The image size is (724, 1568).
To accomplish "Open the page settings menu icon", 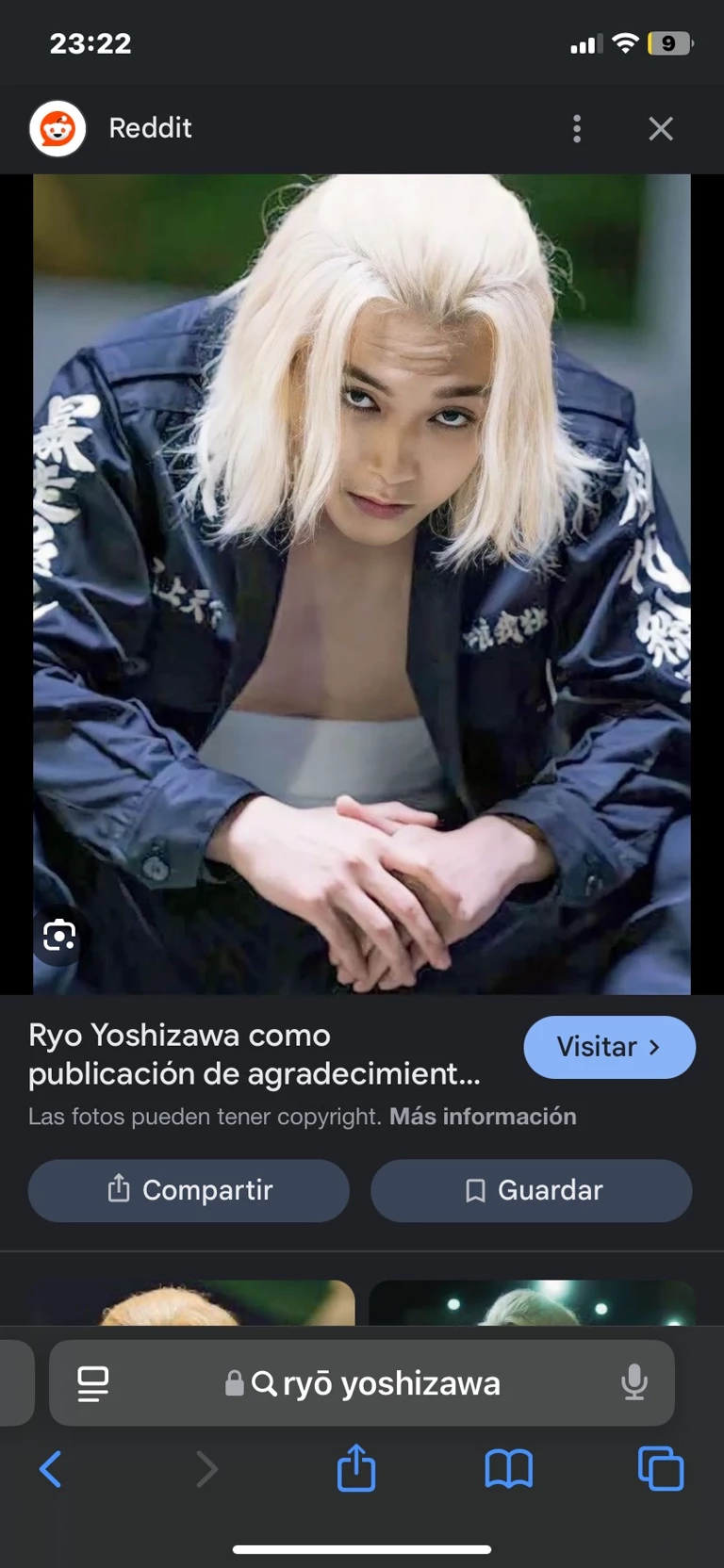I will coord(92,1383).
